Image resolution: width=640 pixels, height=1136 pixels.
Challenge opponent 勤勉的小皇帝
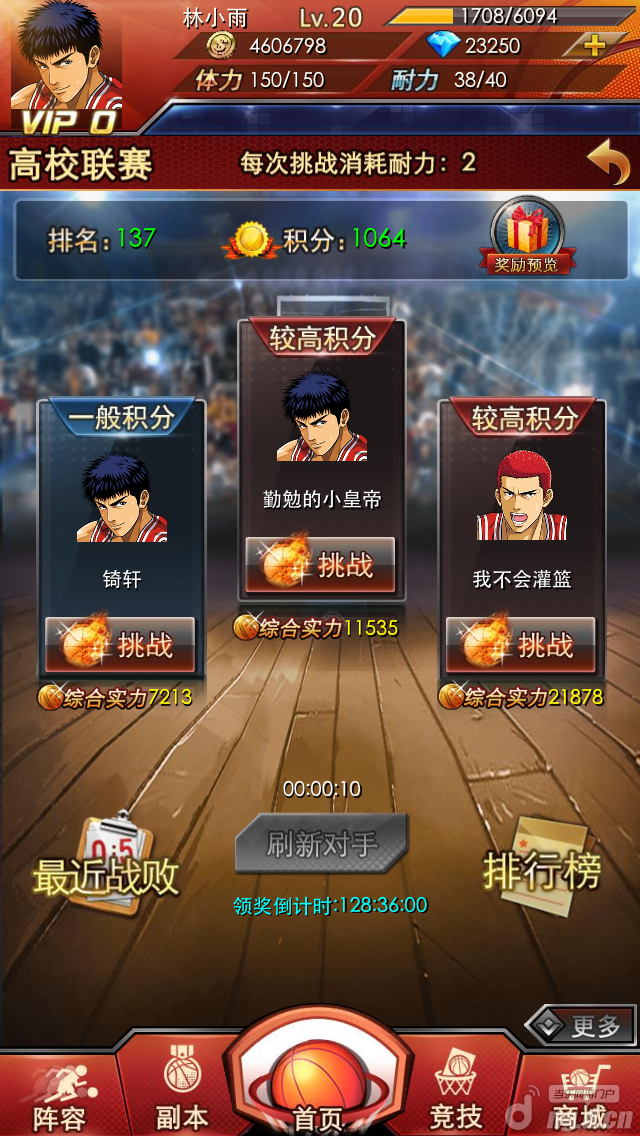pos(320,565)
